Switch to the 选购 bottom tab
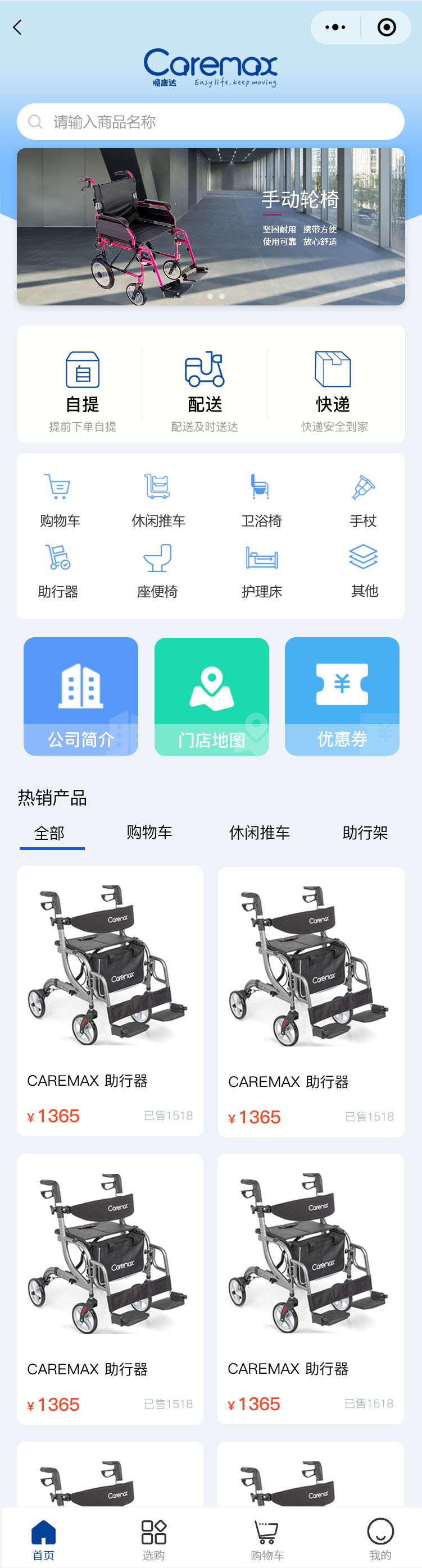The width and height of the screenshot is (422, 1568). click(153, 1539)
